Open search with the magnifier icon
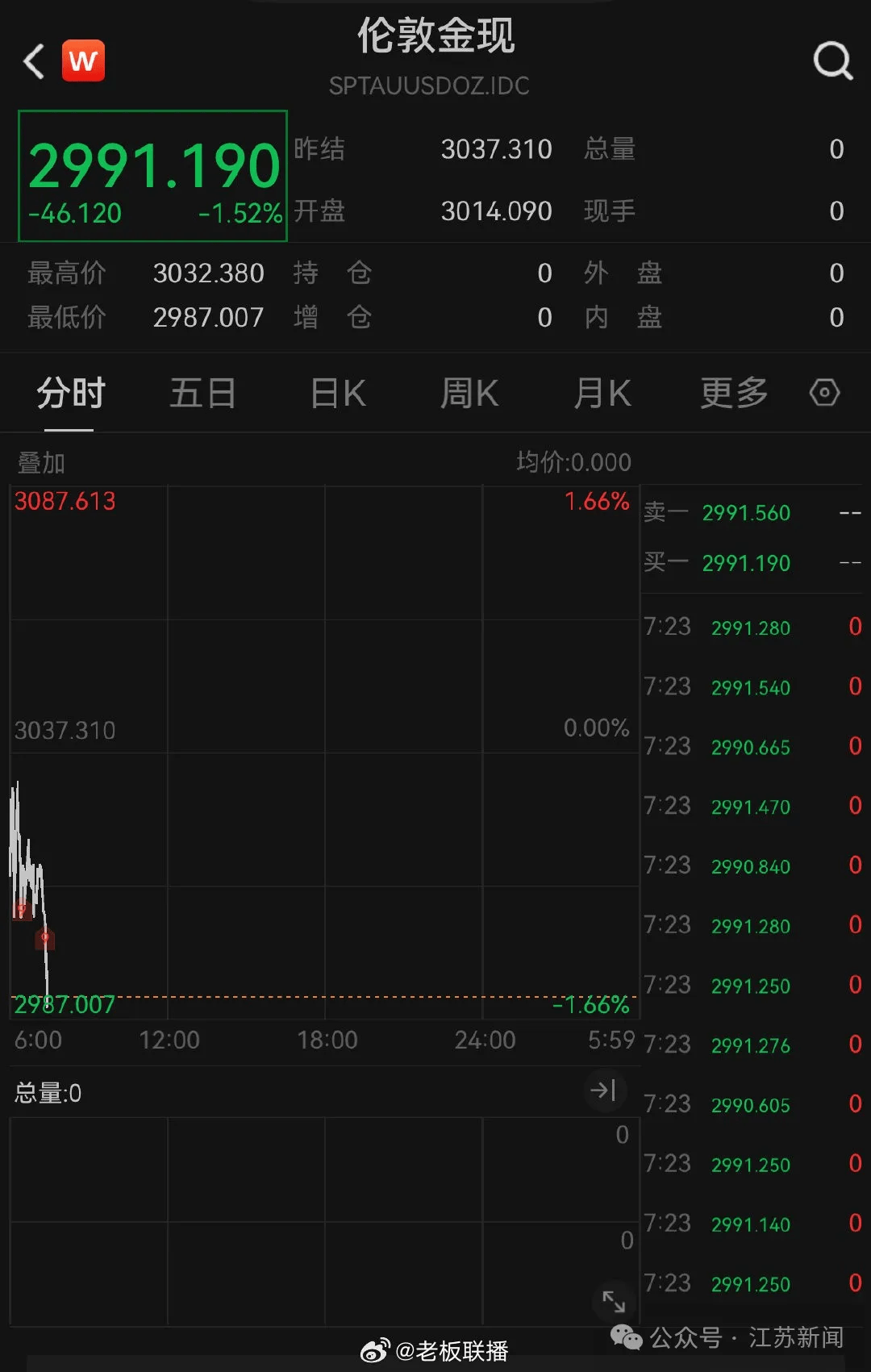This screenshot has width=871, height=1372. point(832,60)
